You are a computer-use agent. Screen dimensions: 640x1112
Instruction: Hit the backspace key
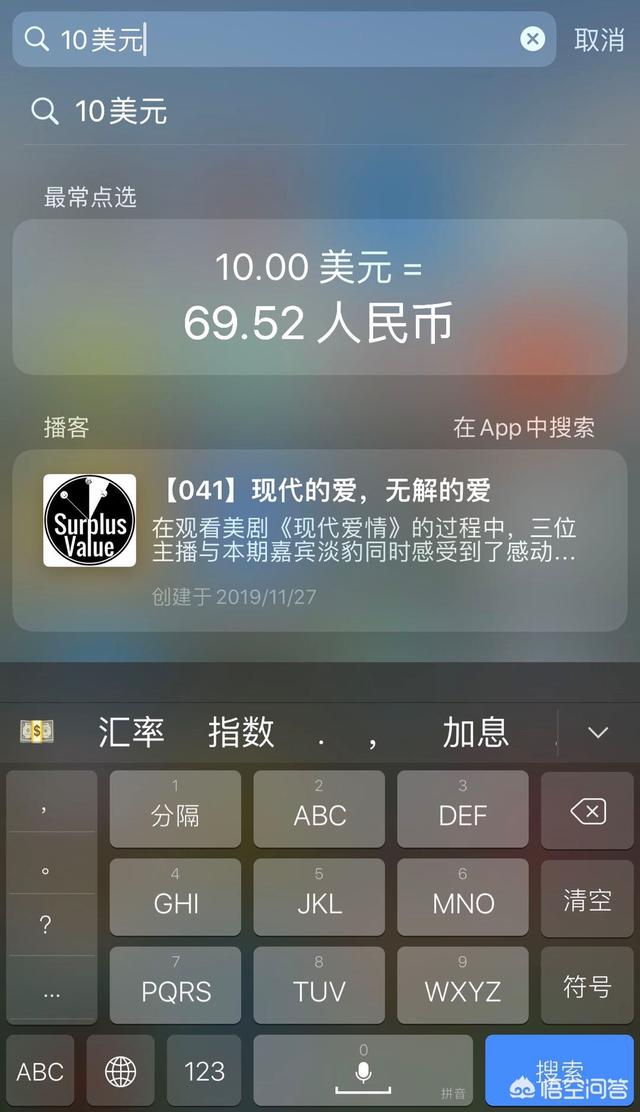pos(587,812)
